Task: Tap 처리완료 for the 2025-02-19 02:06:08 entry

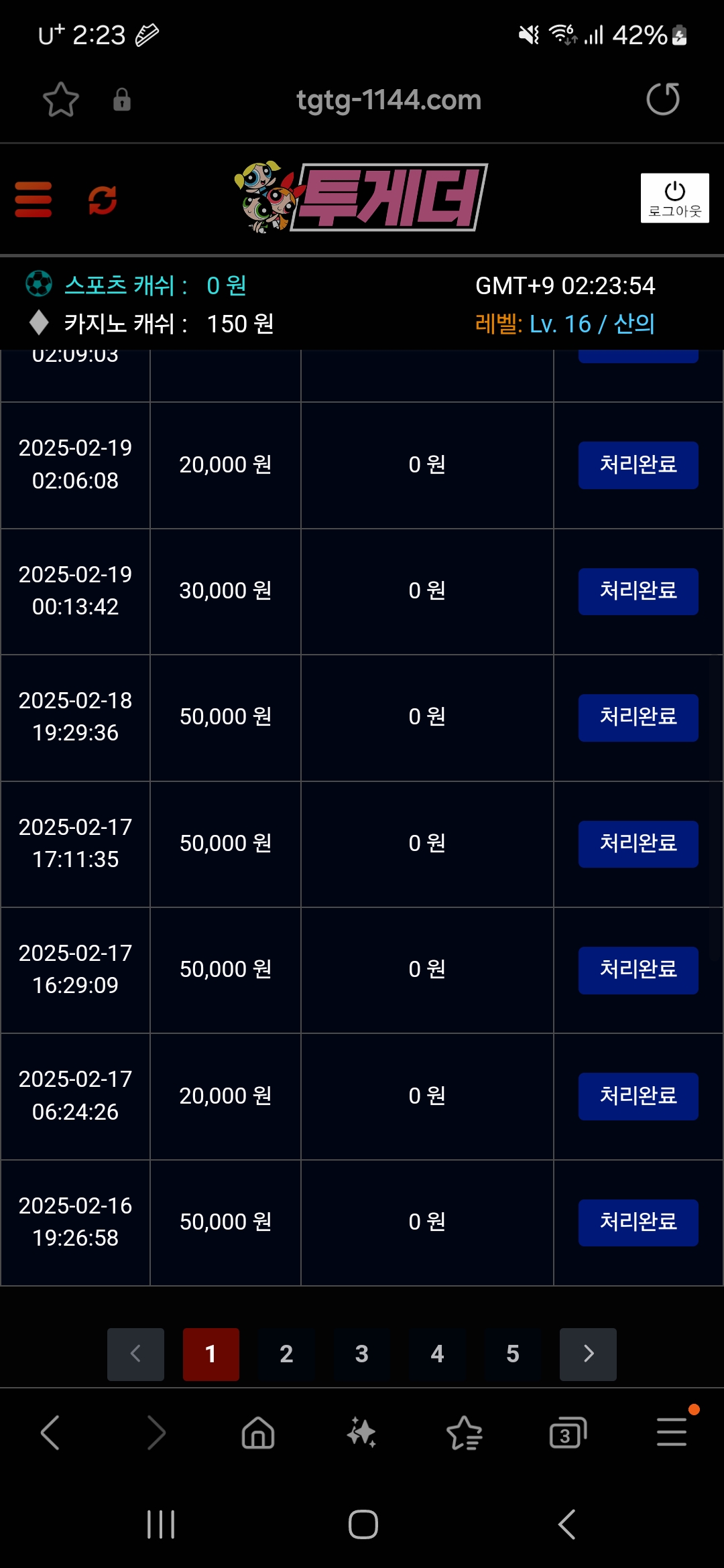Action: pyautogui.click(x=638, y=465)
